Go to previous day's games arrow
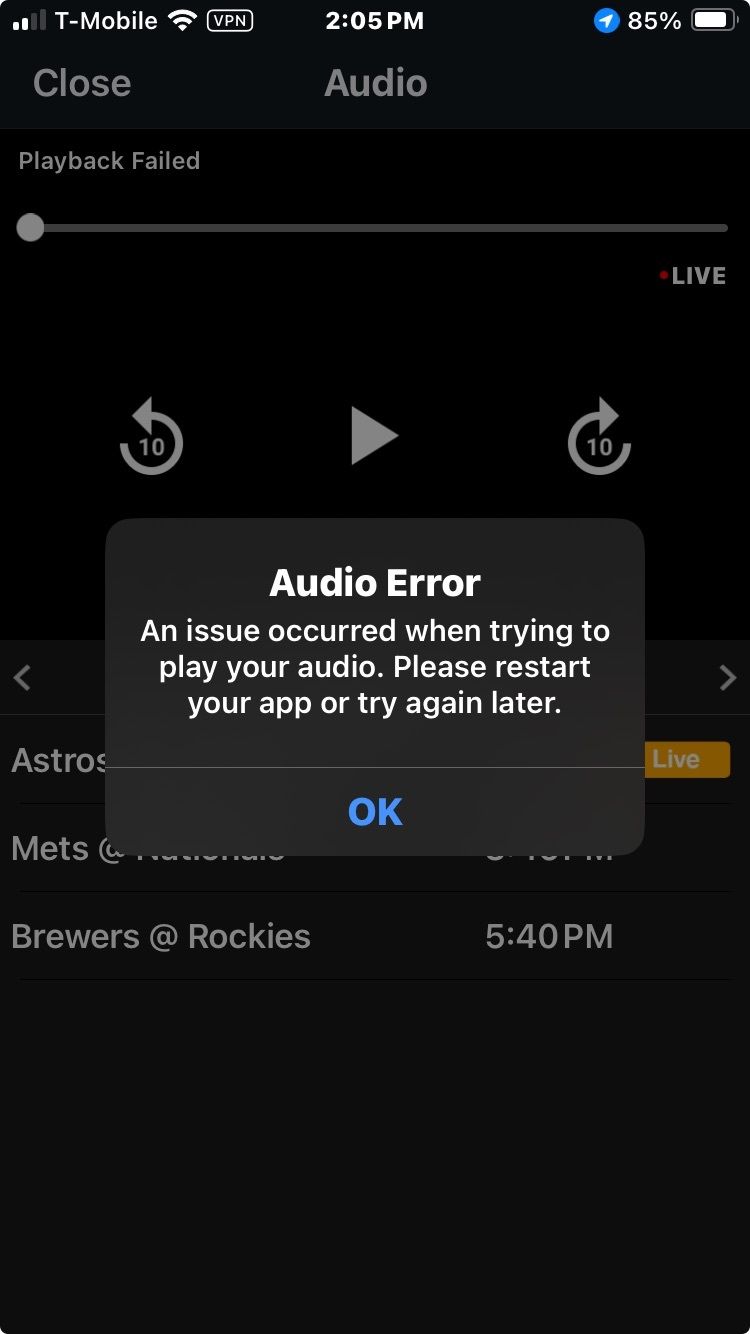750x1334 pixels. [x=23, y=678]
